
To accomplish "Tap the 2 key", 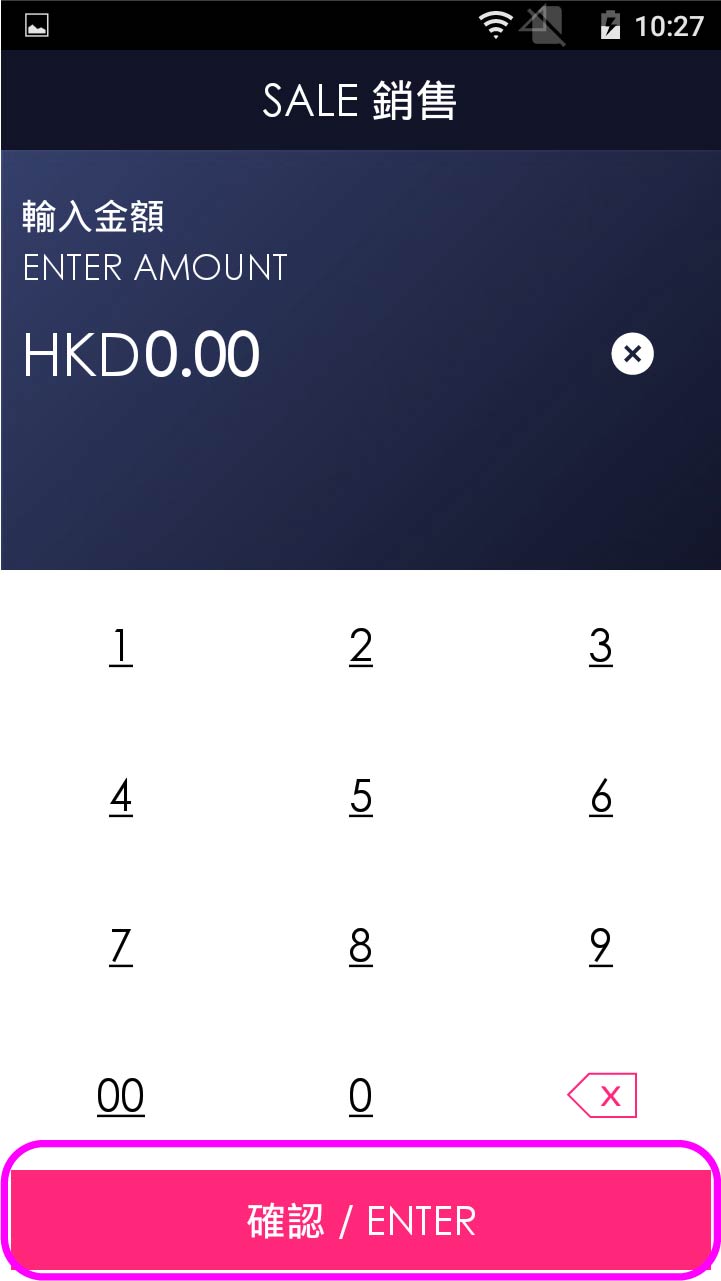I will pyautogui.click(x=361, y=647).
